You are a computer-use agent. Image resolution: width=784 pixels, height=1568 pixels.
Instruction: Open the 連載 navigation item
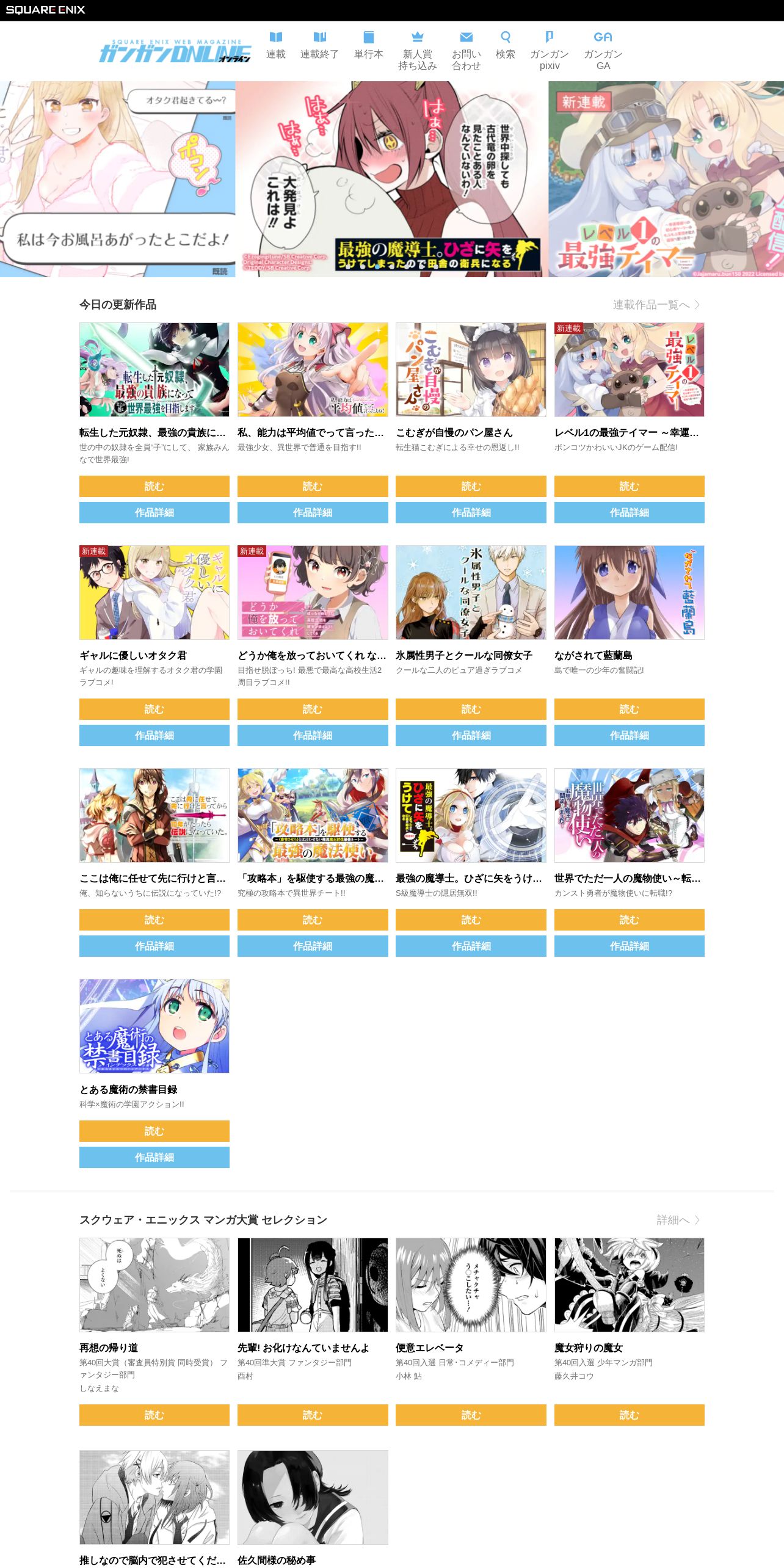276,46
